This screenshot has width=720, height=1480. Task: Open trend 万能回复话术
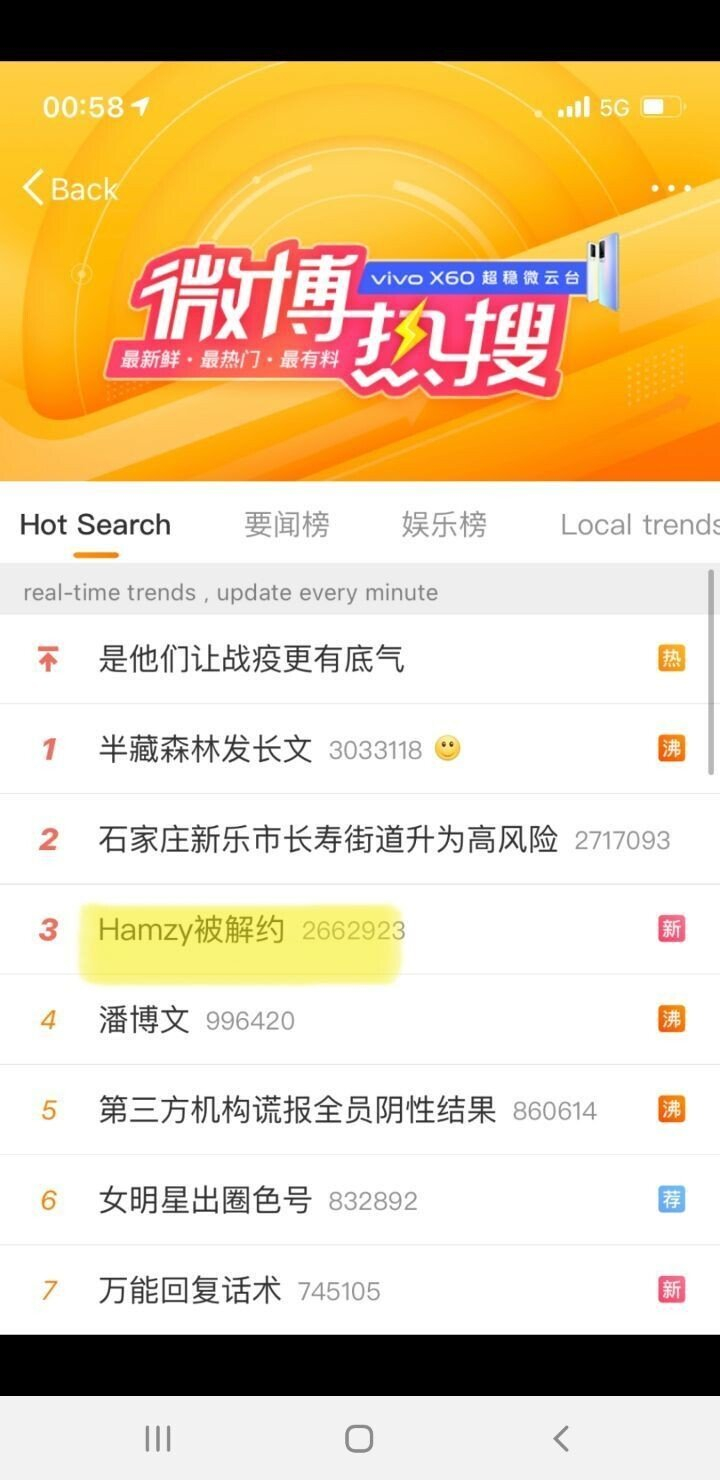point(190,1290)
